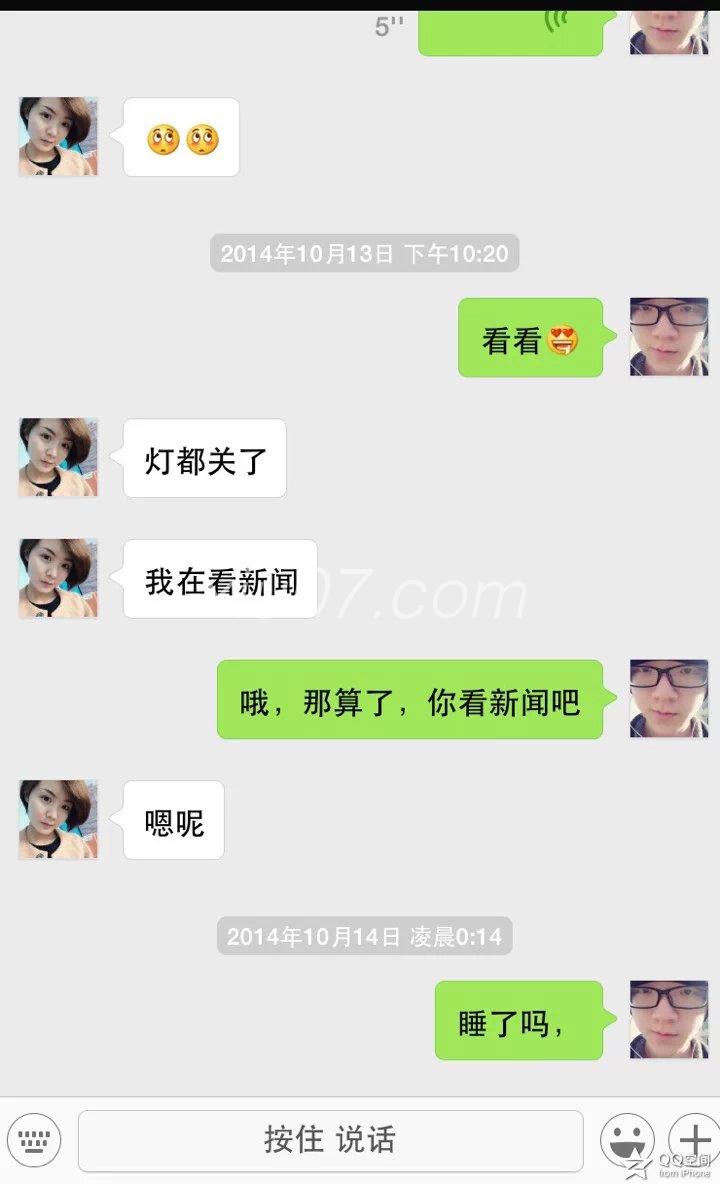Tap the 按住 说话 hold-to-talk button
The height and width of the screenshot is (1184, 720).
click(330, 1140)
